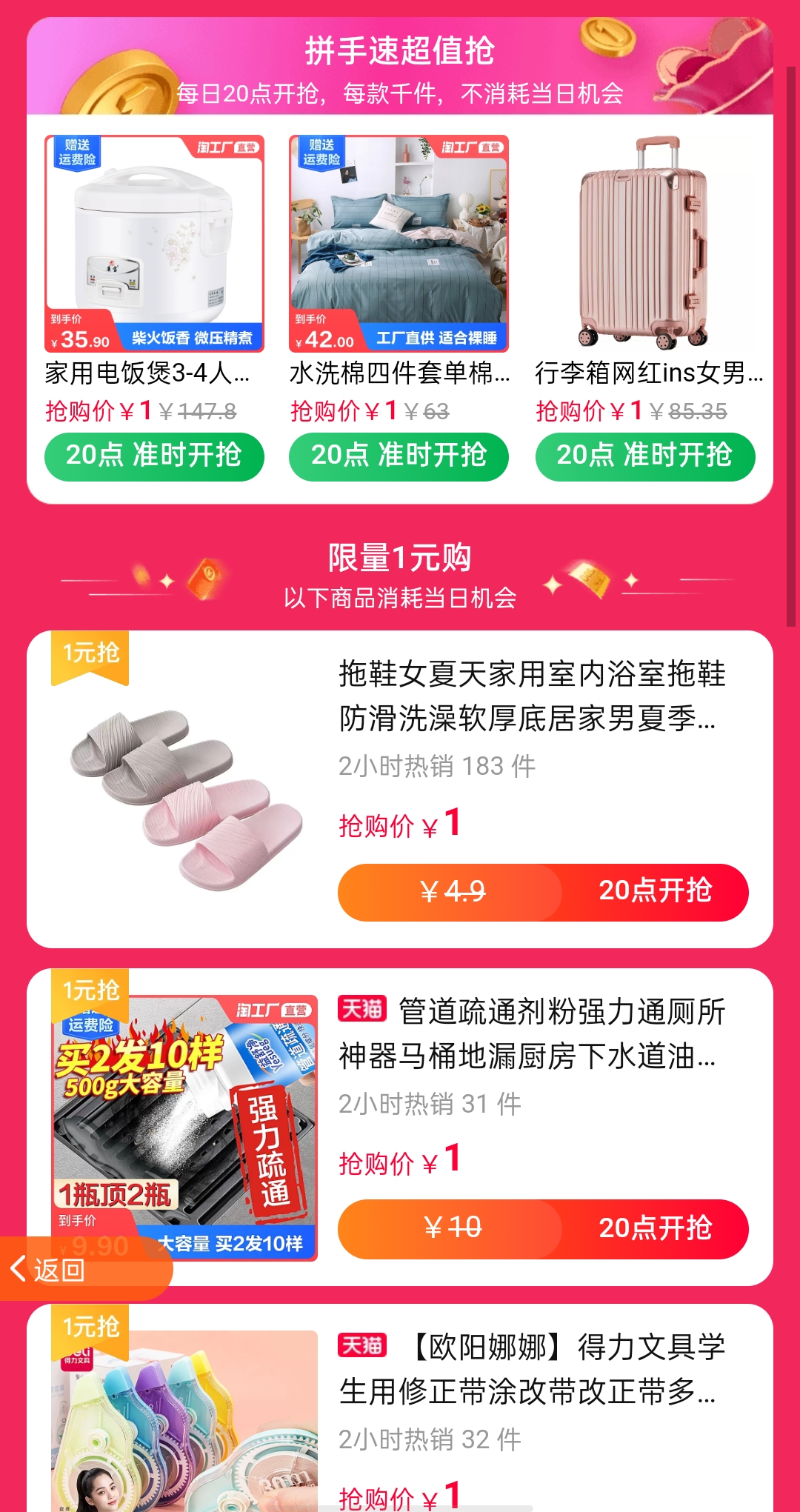Tap 20点准时开抢 under 行李箱网红ins
800x1512 pixels.
click(x=644, y=456)
